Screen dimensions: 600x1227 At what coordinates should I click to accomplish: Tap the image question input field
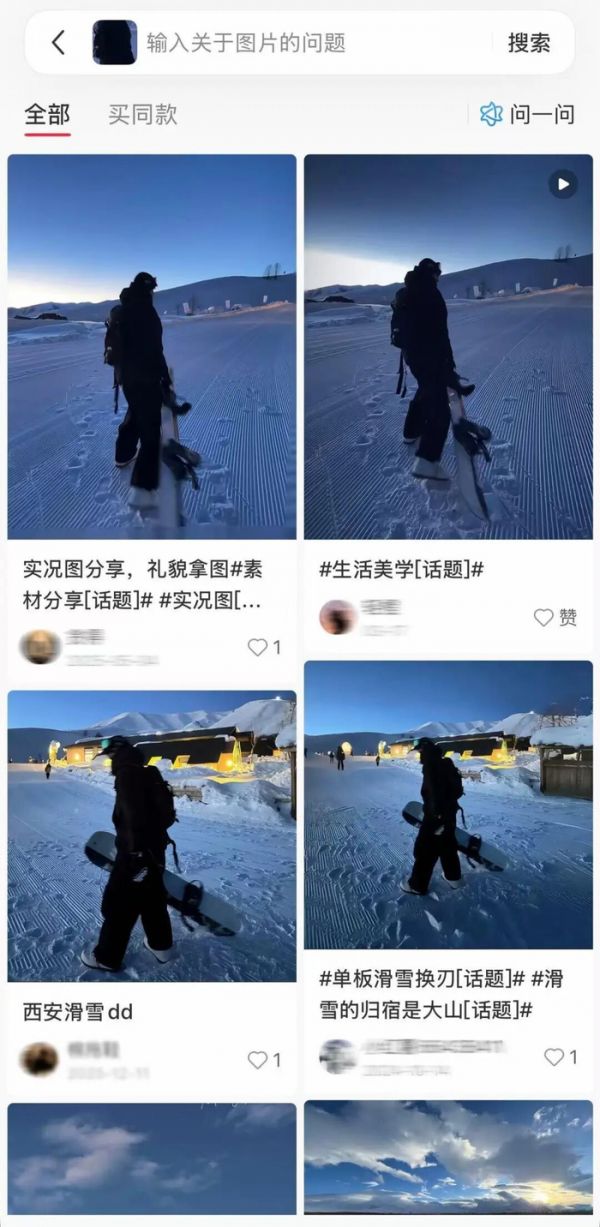[310, 43]
